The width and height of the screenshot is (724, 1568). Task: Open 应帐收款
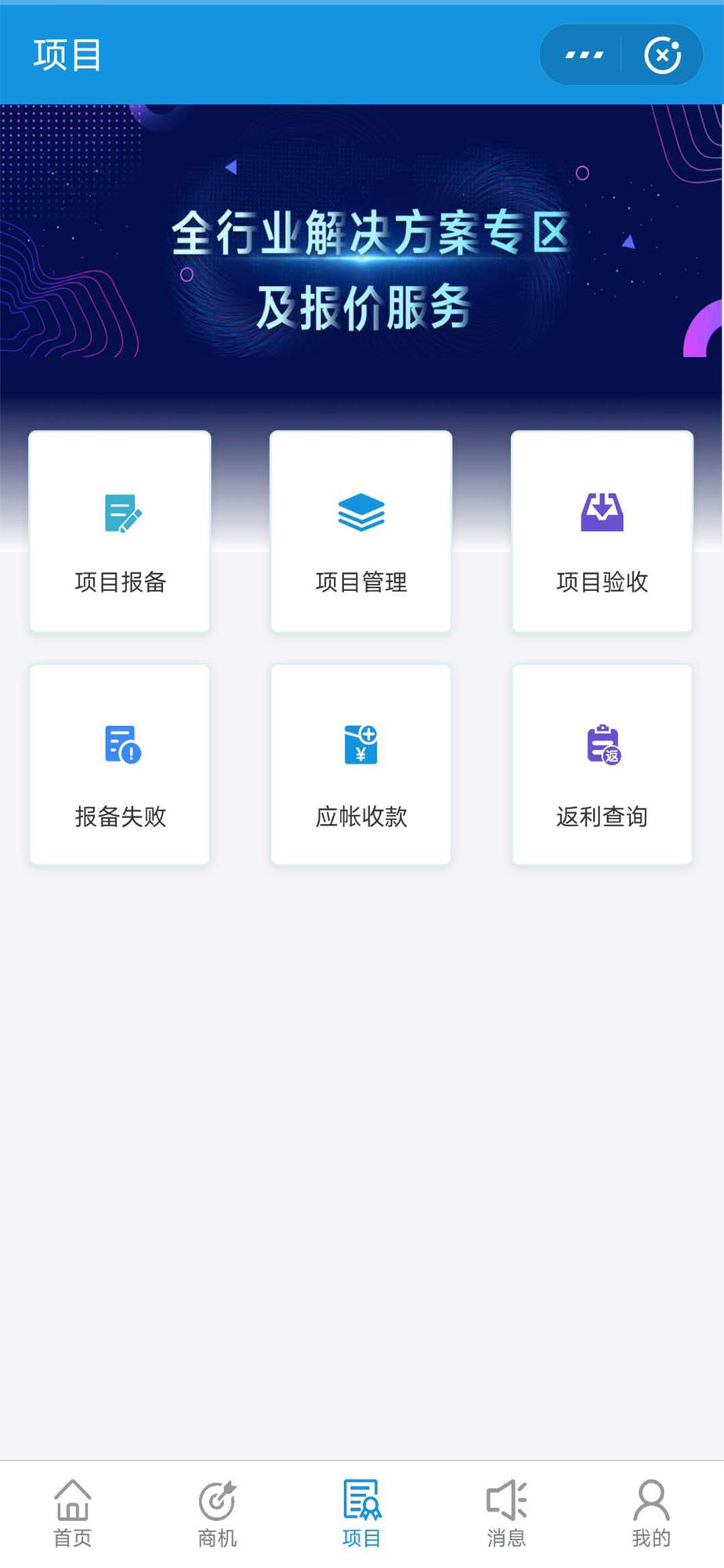(361, 765)
